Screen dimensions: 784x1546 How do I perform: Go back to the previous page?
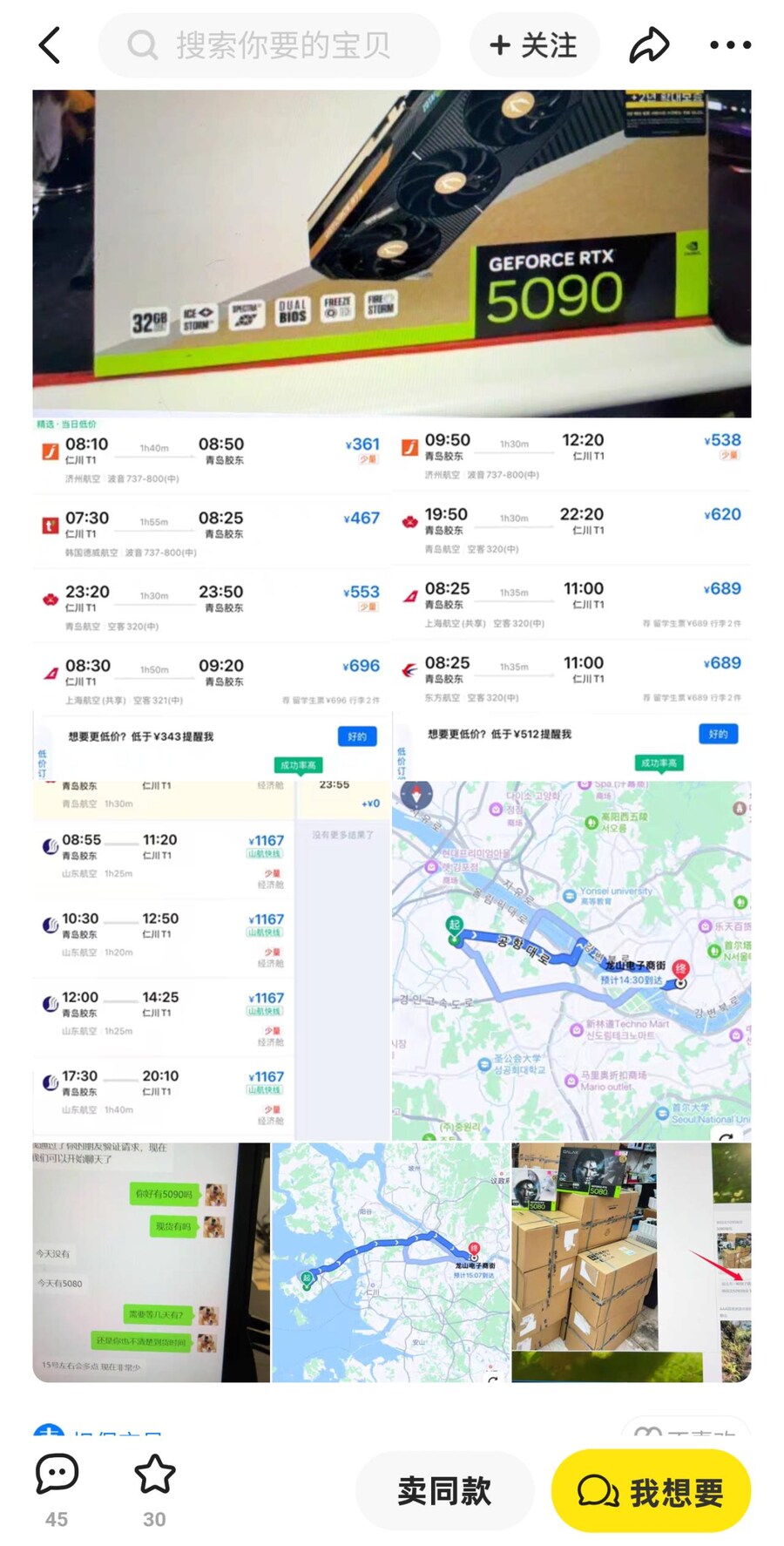(x=51, y=45)
